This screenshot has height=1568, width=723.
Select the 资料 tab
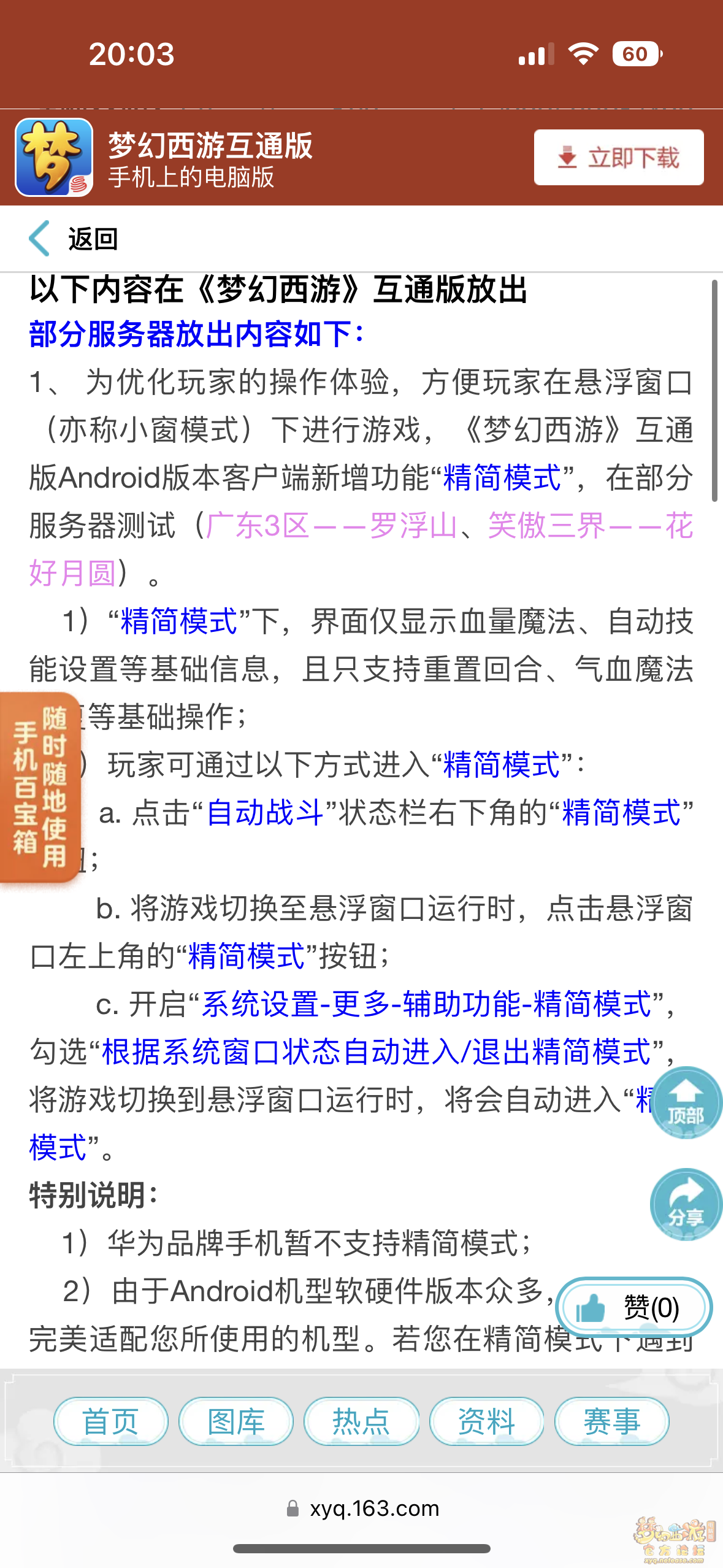(486, 1421)
